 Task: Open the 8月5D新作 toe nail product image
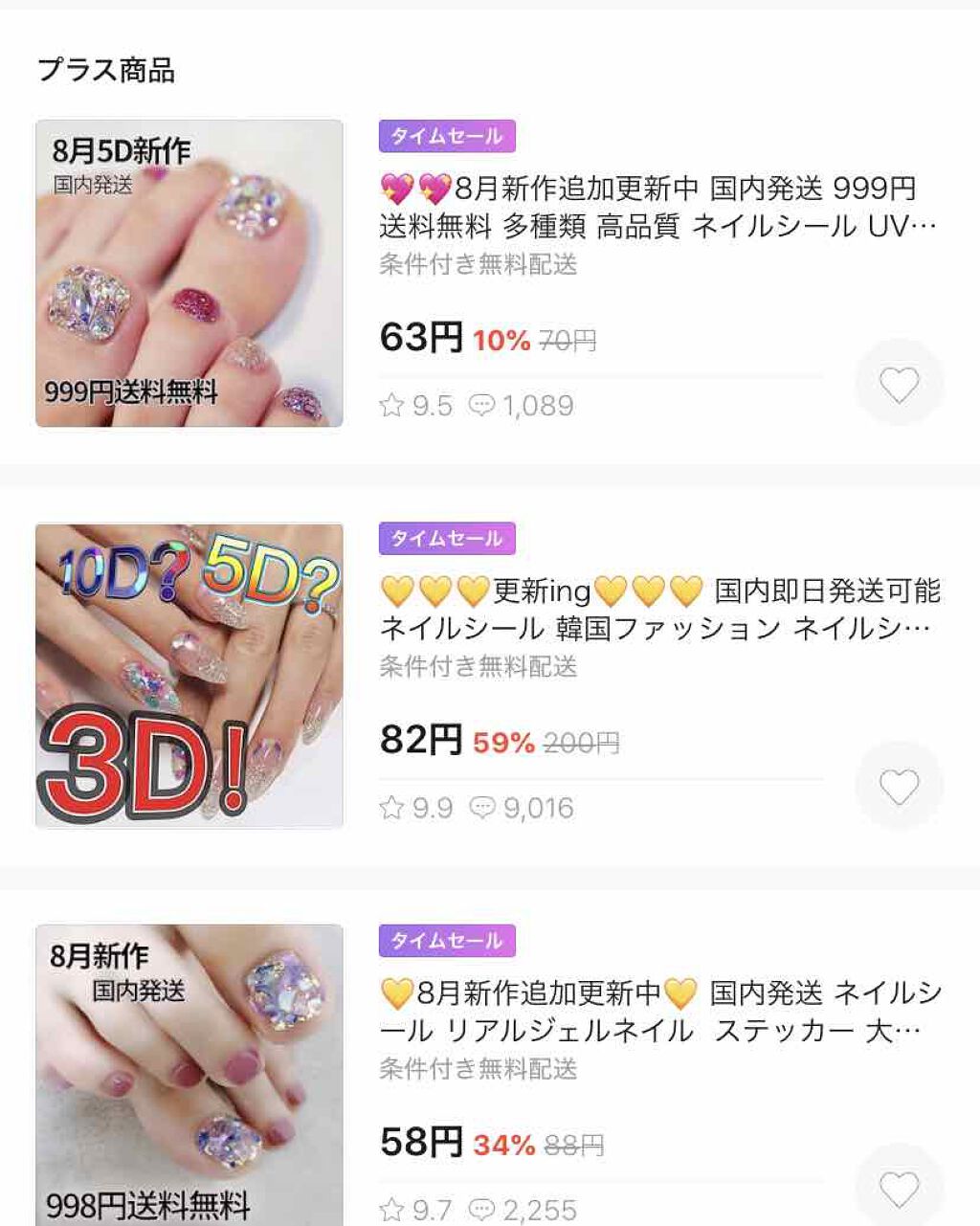click(189, 274)
